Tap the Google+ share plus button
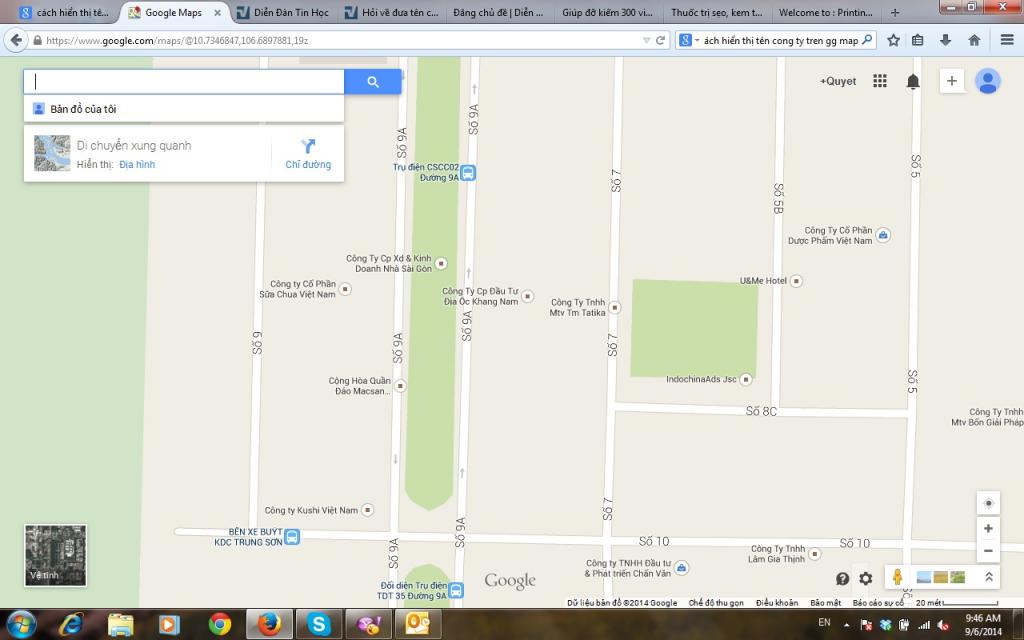This screenshot has height=640, width=1024. click(952, 81)
